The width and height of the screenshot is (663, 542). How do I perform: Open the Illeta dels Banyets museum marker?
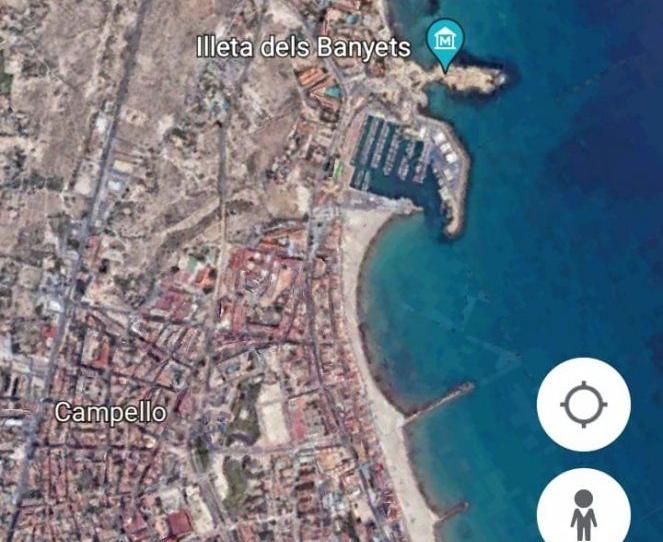(x=444, y=42)
